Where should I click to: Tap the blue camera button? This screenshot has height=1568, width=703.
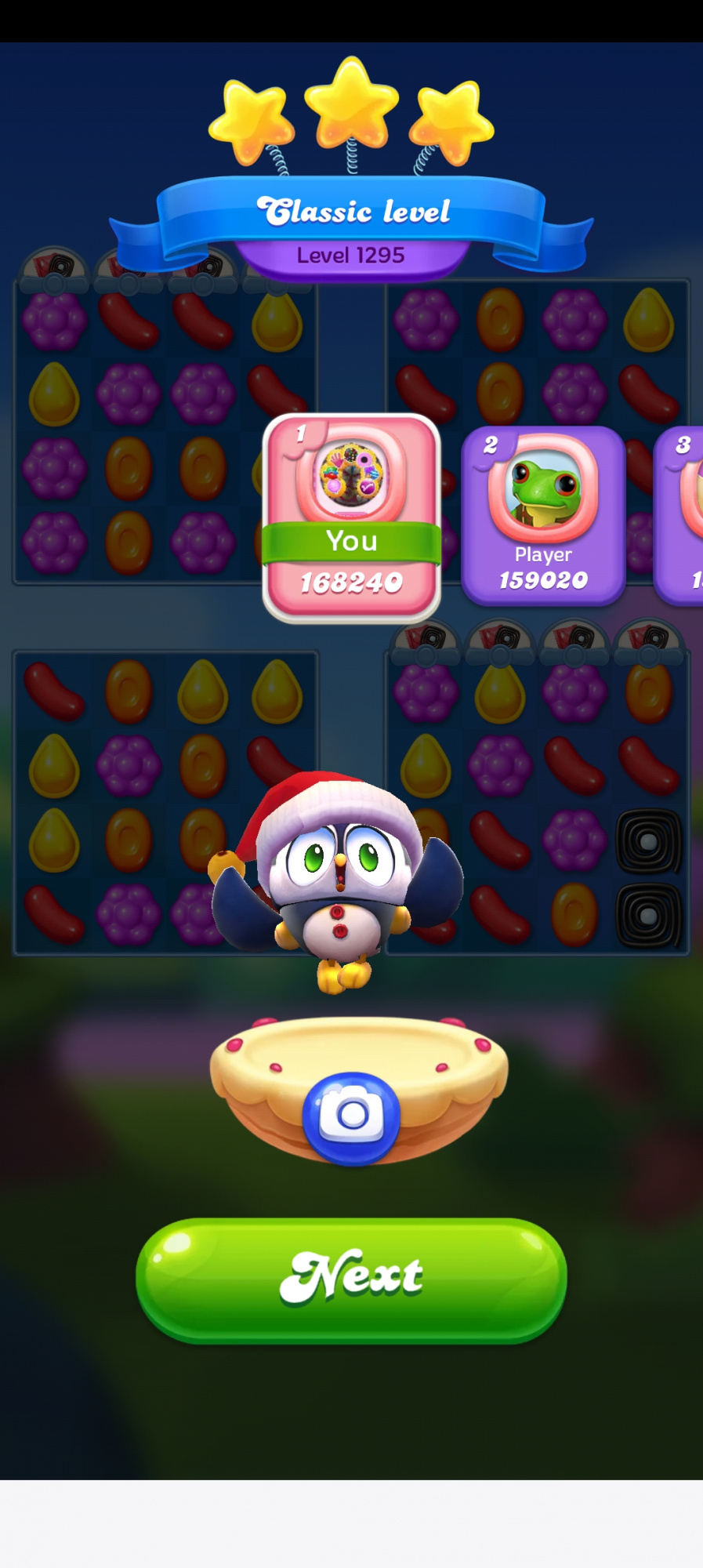point(351,1116)
